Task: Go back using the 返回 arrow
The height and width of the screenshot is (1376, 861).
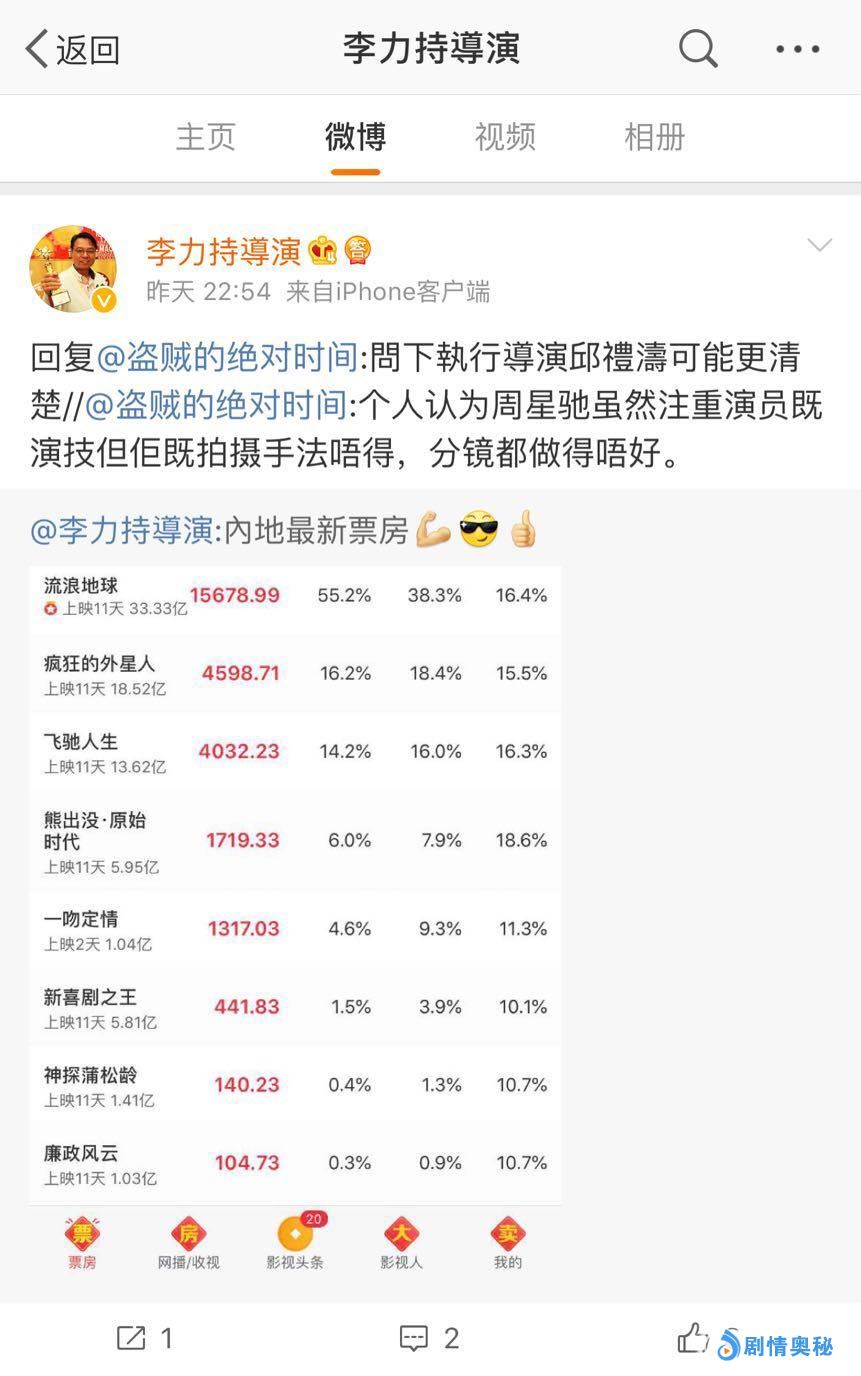Action: [x=72, y=48]
